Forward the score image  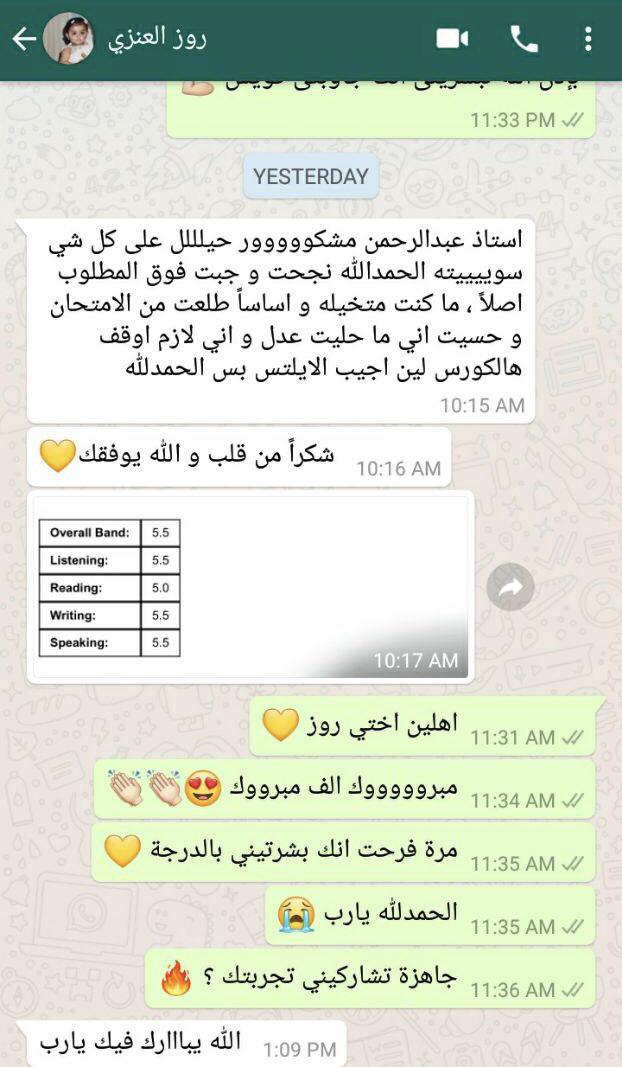coord(510,588)
